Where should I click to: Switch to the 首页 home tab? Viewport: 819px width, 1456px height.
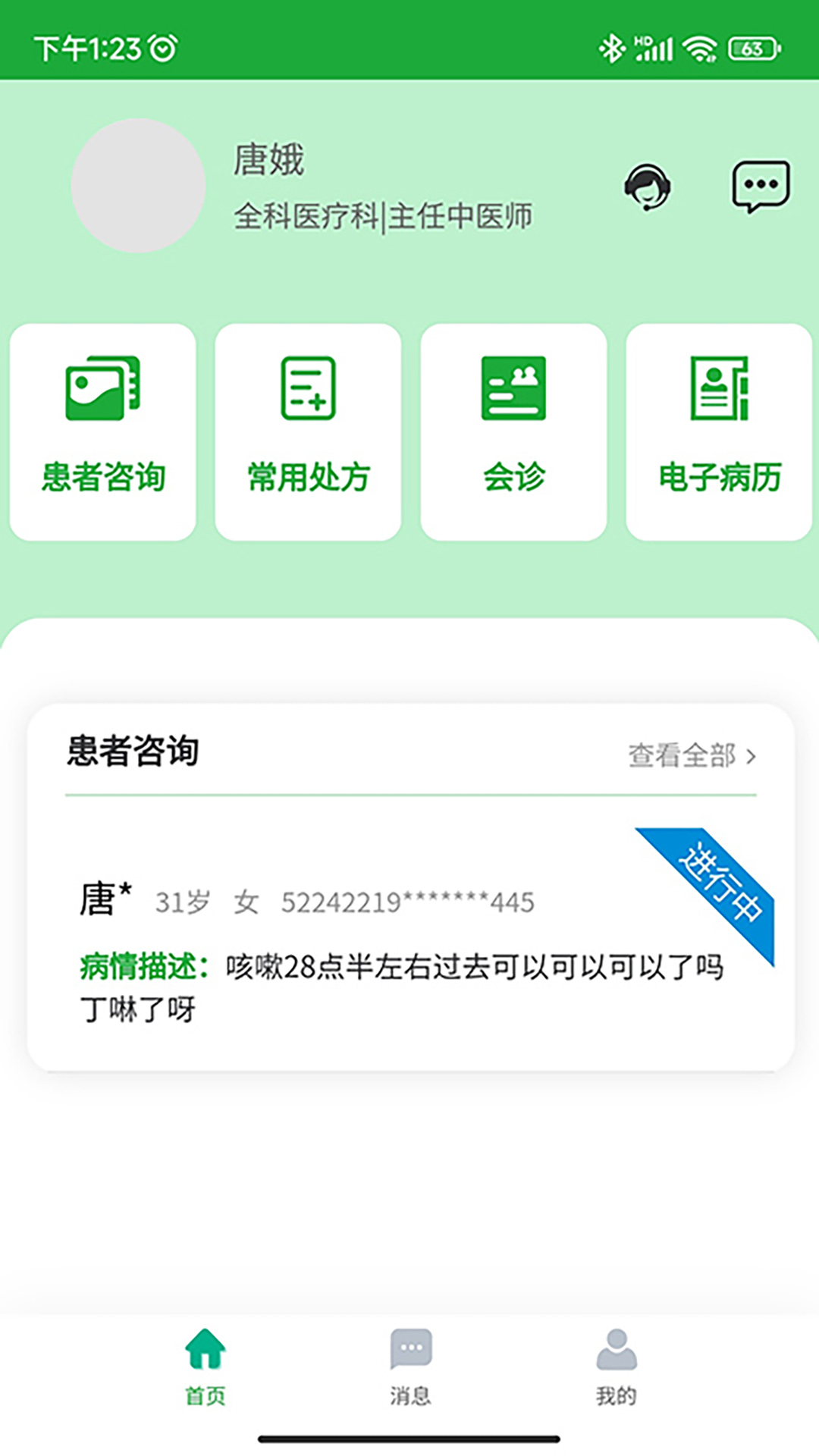click(x=206, y=1367)
